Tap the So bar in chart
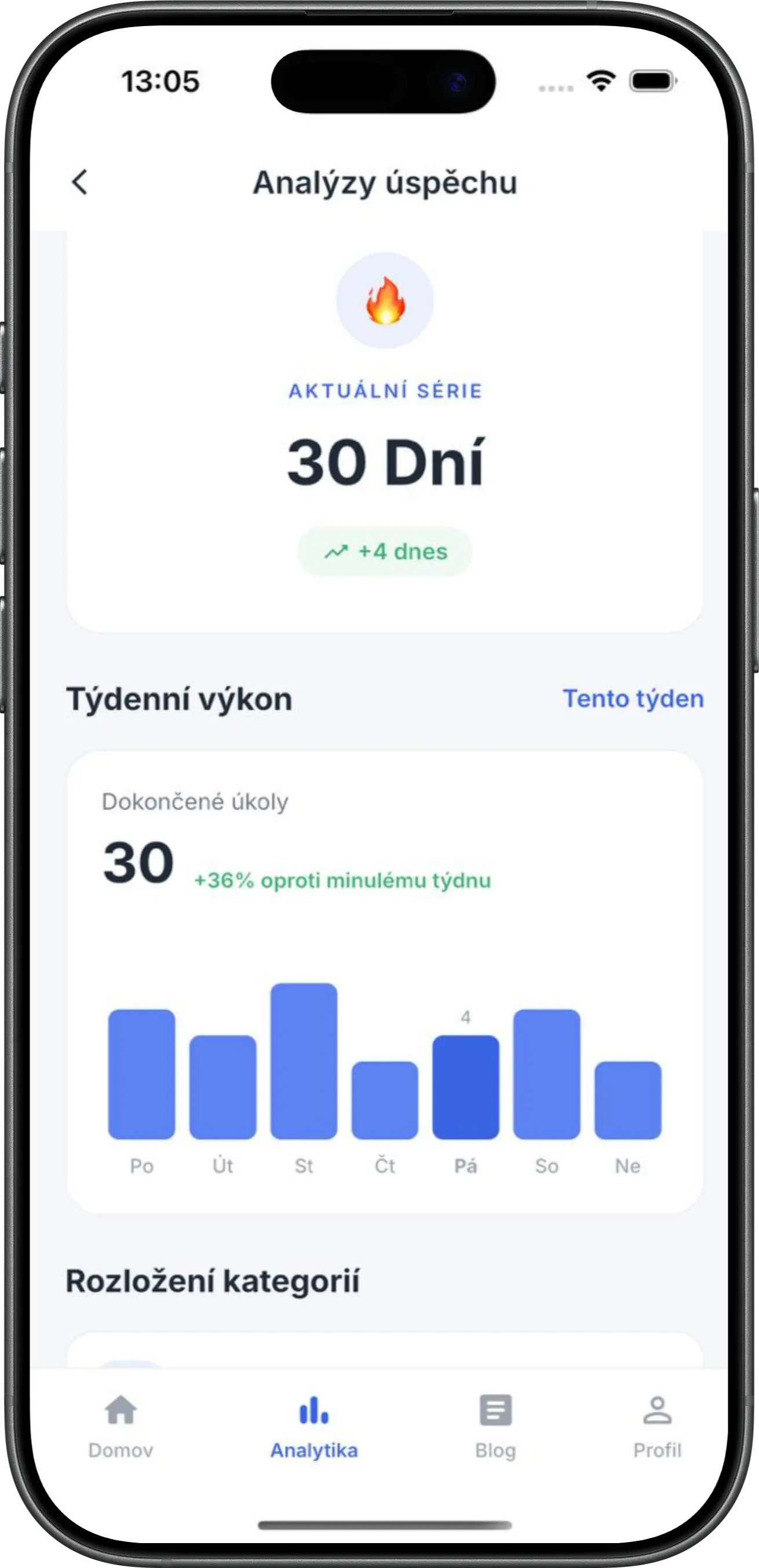Screen dimensions: 759x1568 (x=546, y=1074)
